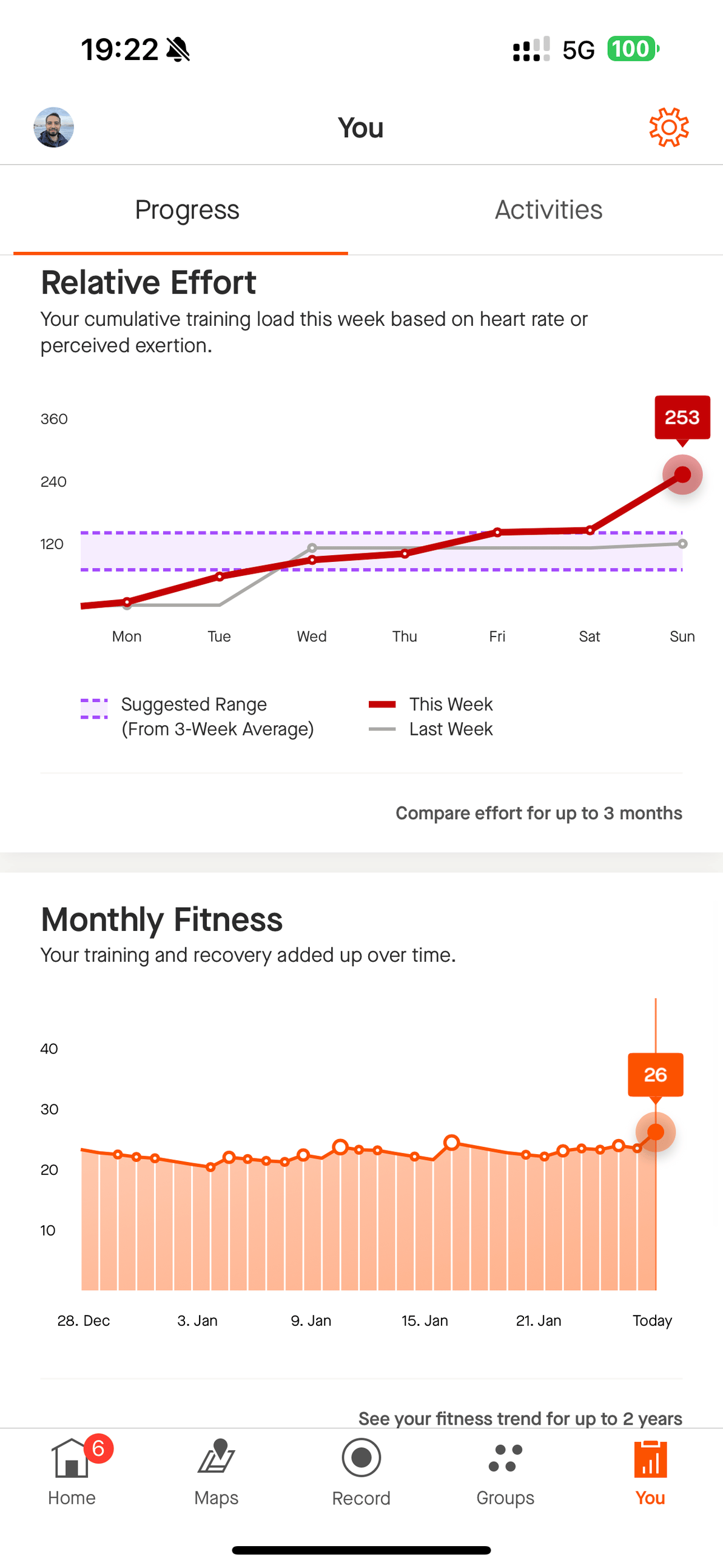Viewport: 723px width, 1568px height.
Task: Open Compare effort for up to 3 months
Action: point(538,813)
